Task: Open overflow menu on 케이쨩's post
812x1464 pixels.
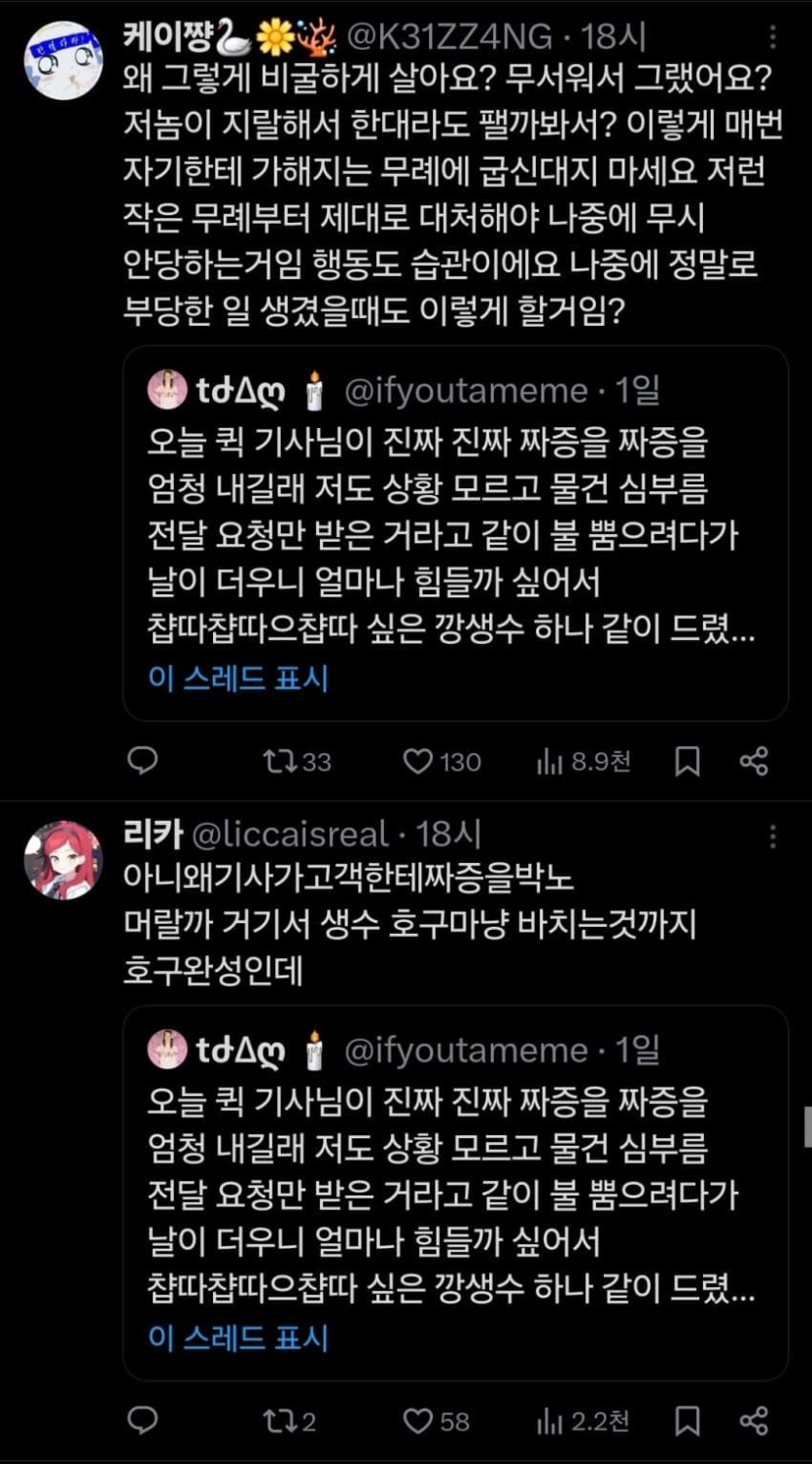Action: point(773,38)
